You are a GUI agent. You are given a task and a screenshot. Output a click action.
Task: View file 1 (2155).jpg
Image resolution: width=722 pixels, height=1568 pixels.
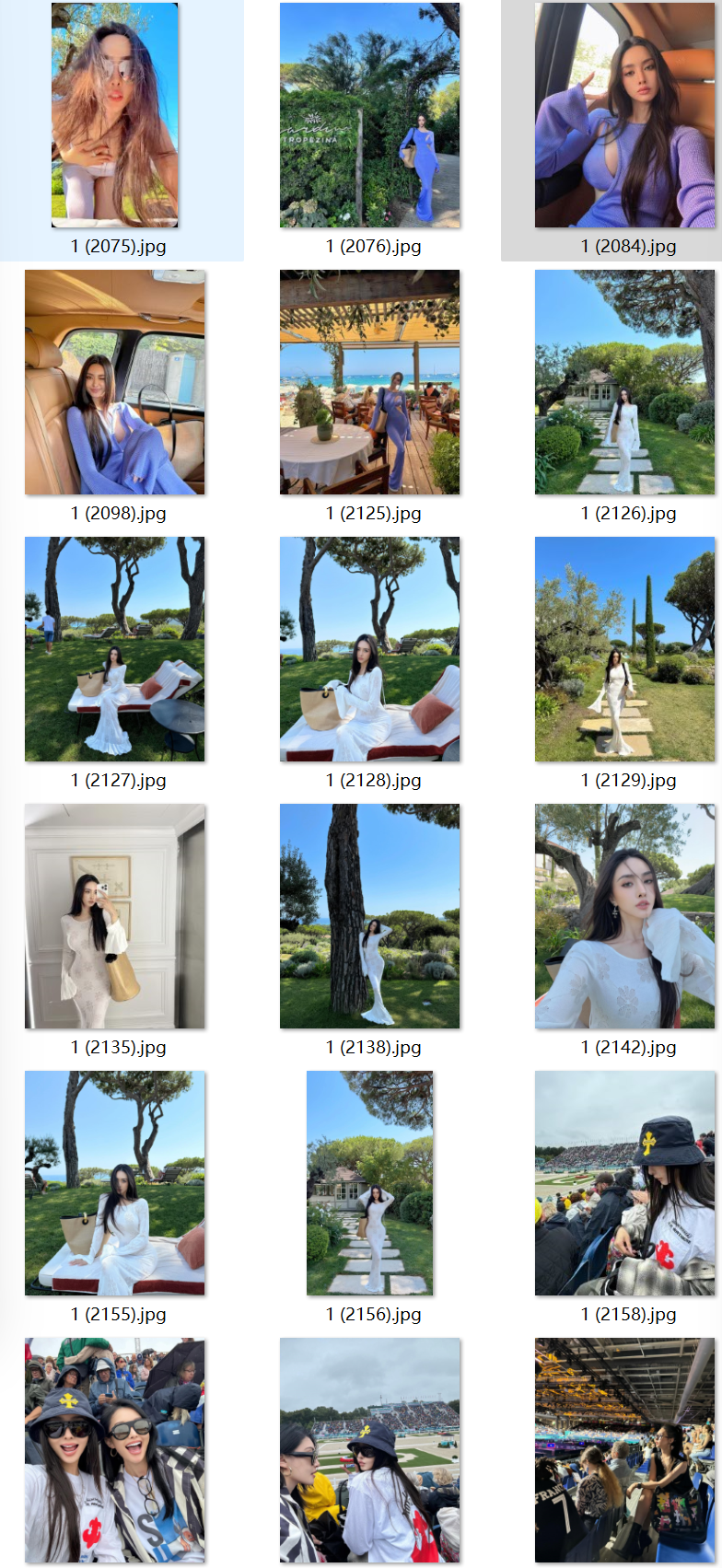pyautogui.click(x=115, y=1183)
